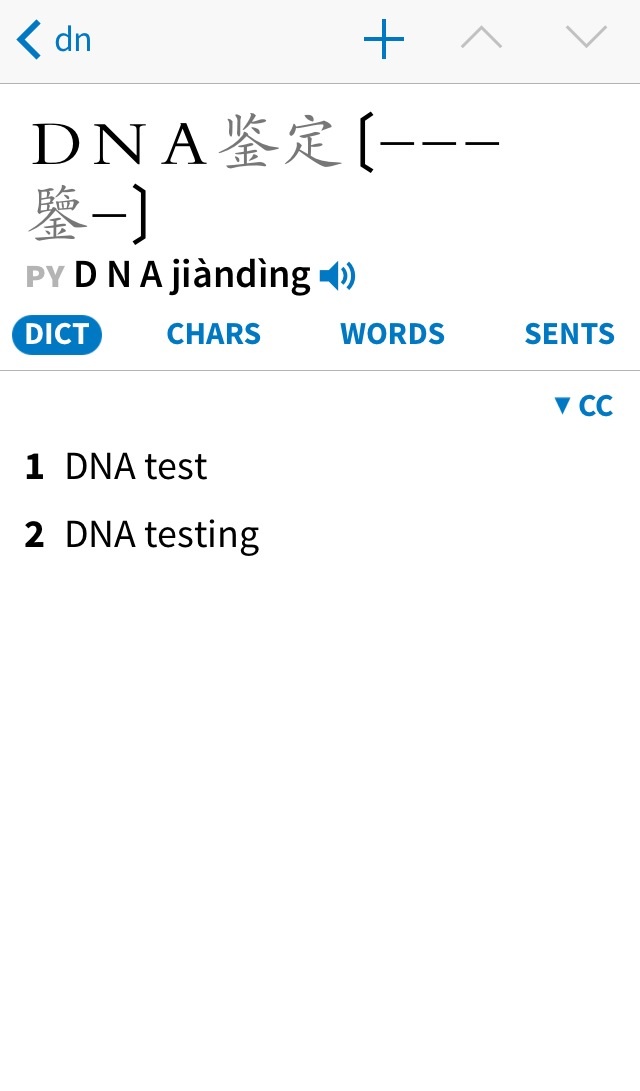Collapse the CC dictionary section
The width and height of the screenshot is (640, 1091).
pos(584,406)
